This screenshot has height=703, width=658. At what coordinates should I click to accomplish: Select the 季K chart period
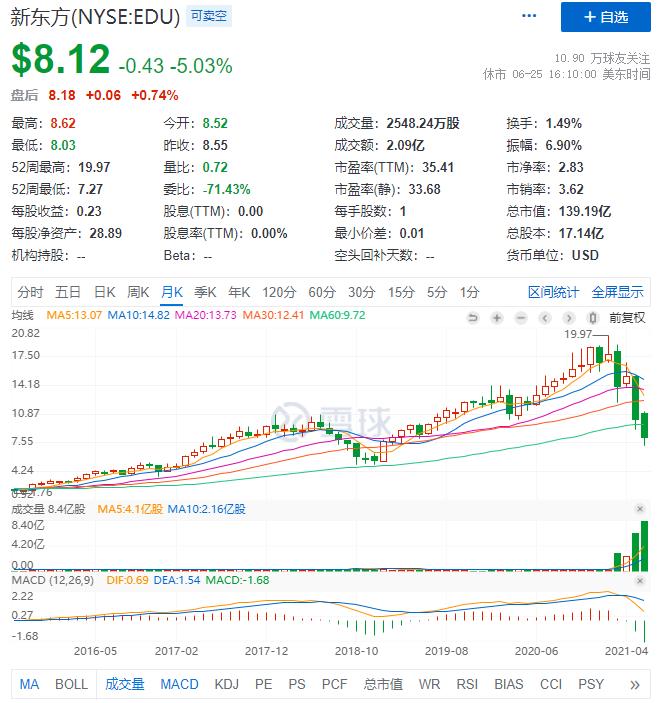tap(205, 292)
